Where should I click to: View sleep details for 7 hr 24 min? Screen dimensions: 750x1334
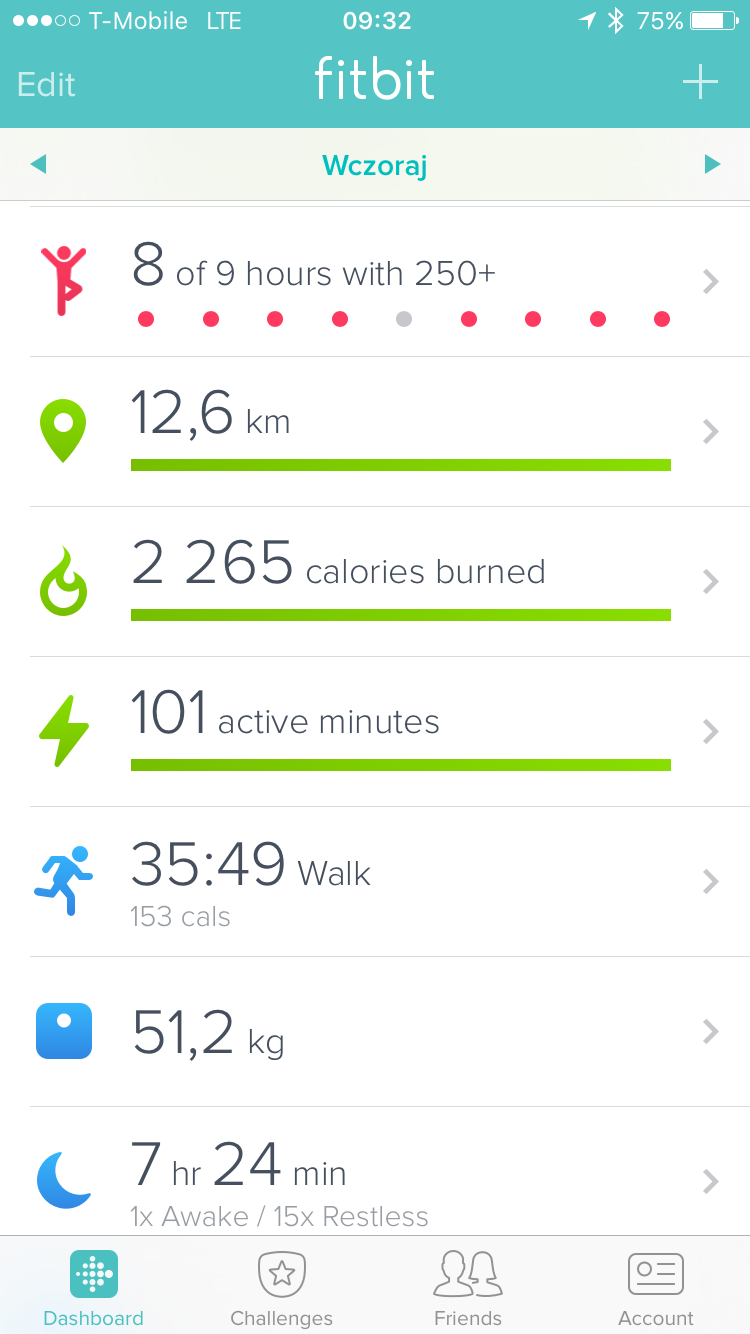tap(375, 1172)
